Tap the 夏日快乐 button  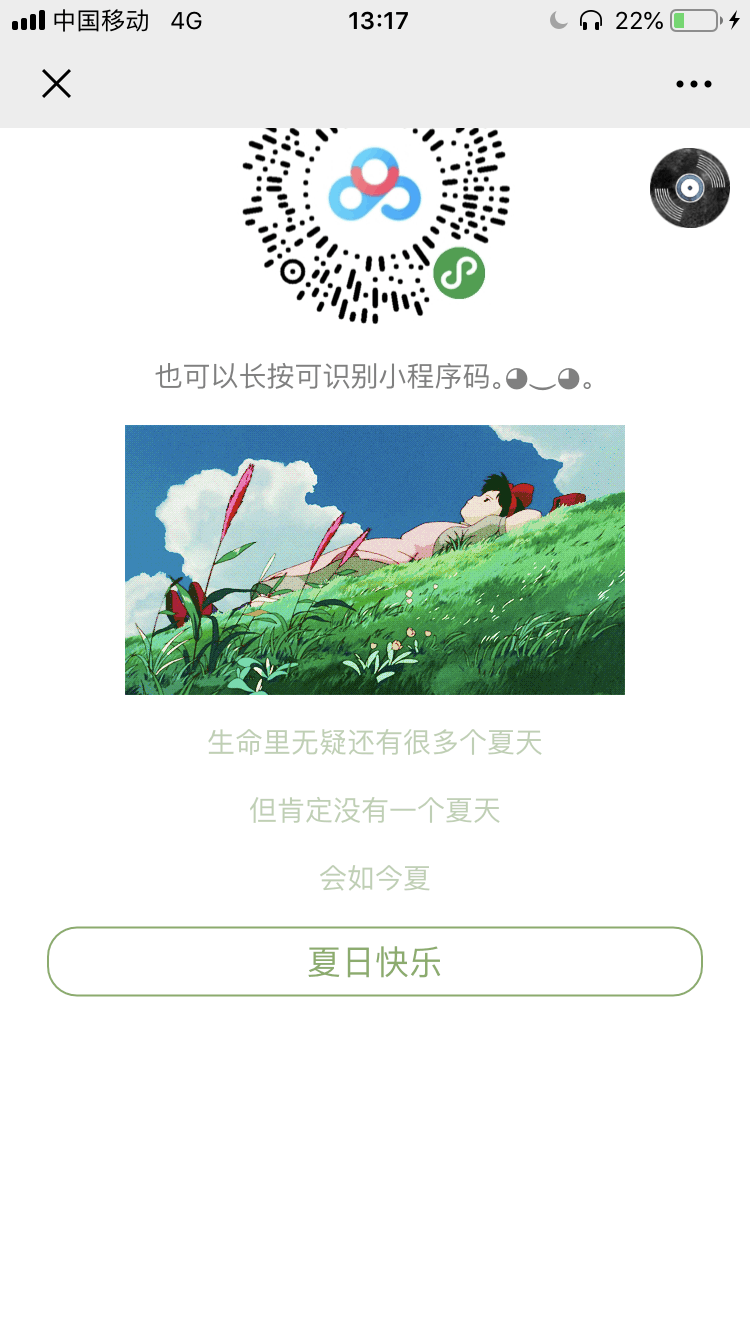[375, 962]
